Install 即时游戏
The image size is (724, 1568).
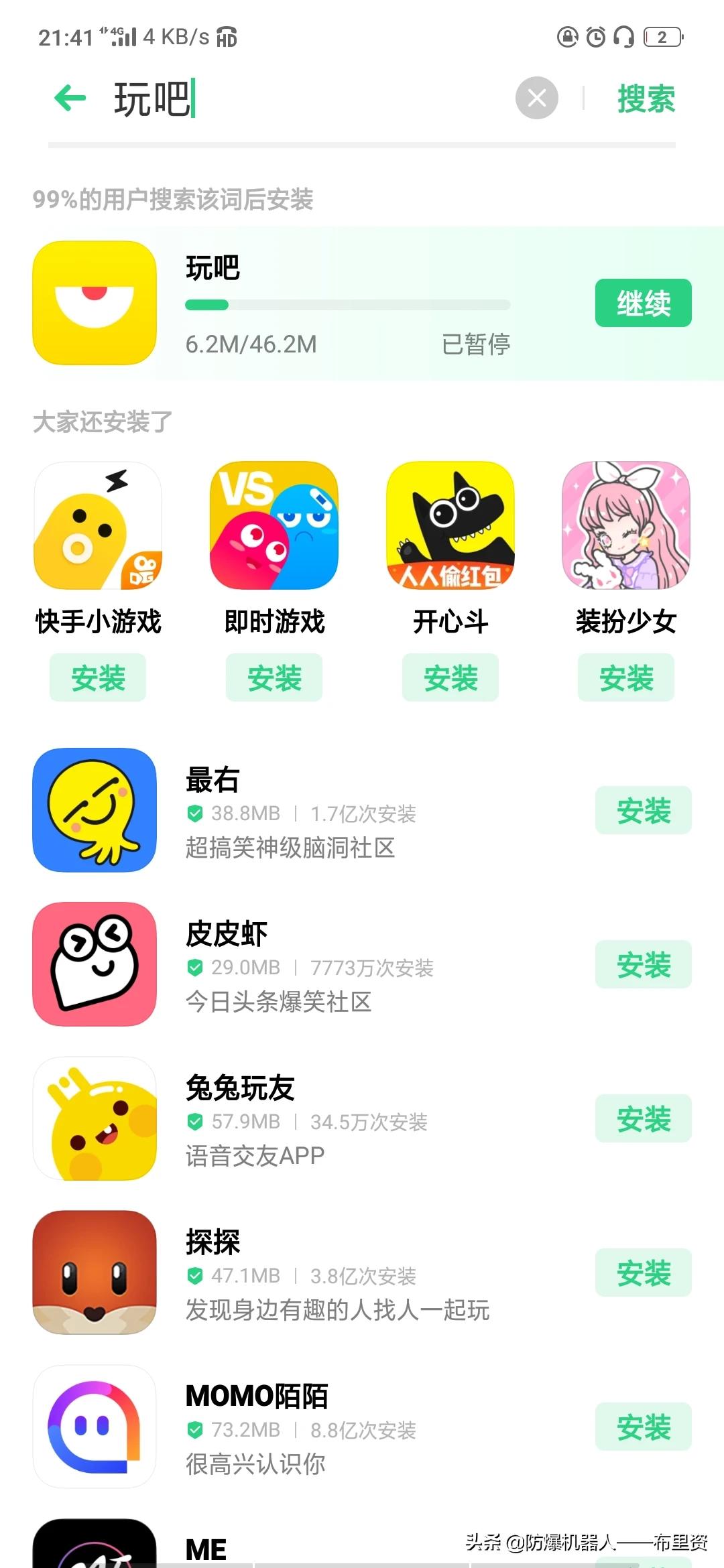pos(274,678)
